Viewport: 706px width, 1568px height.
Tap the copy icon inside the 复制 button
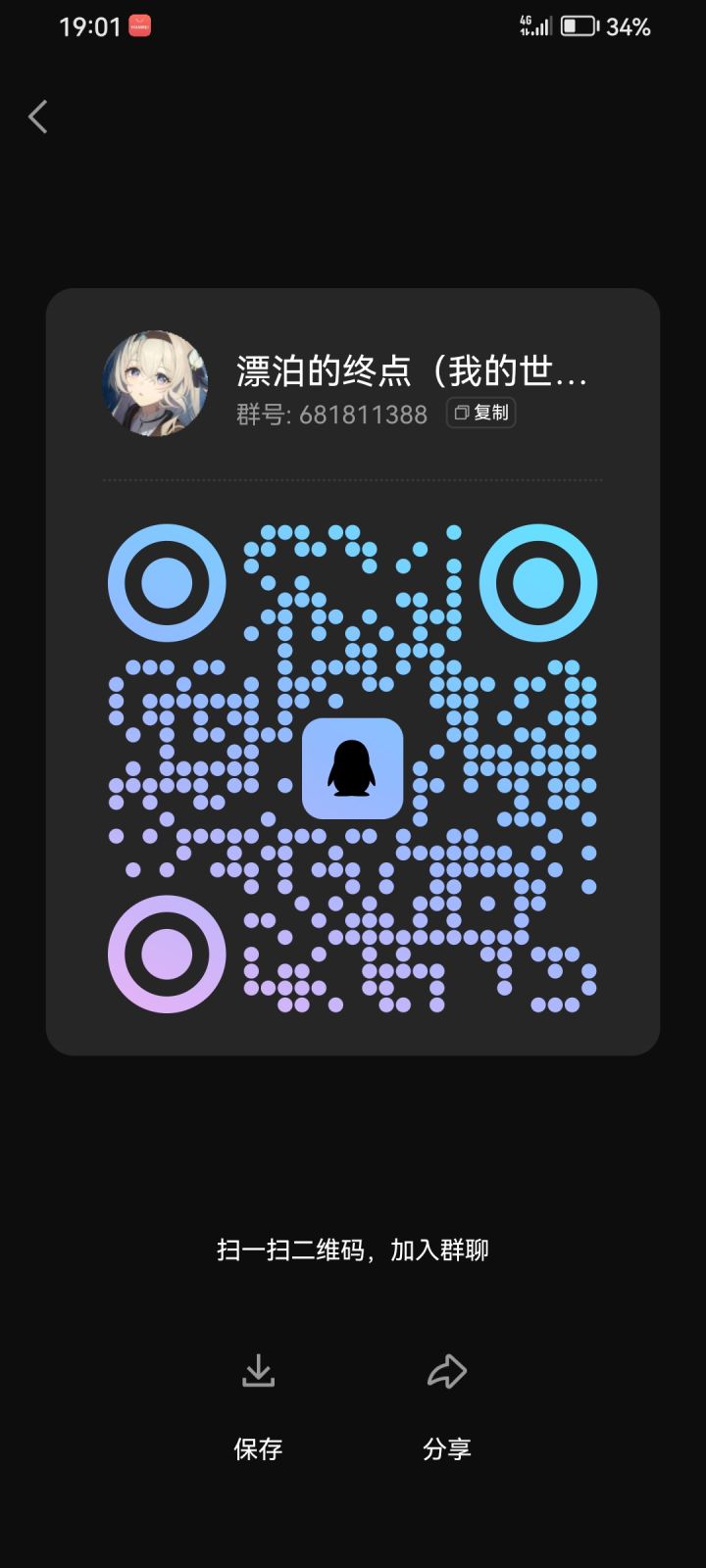click(x=461, y=414)
